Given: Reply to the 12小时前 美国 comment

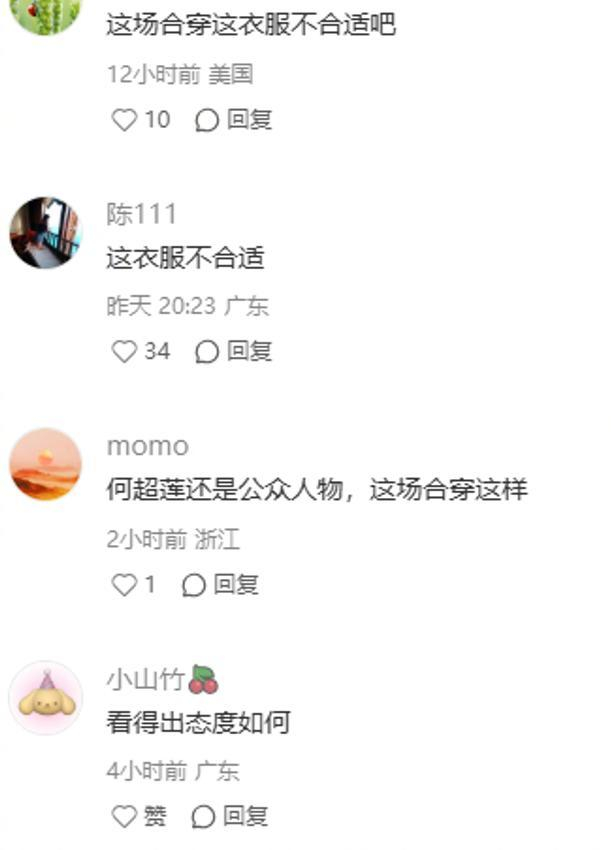Looking at the screenshot, I should pos(233,120).
